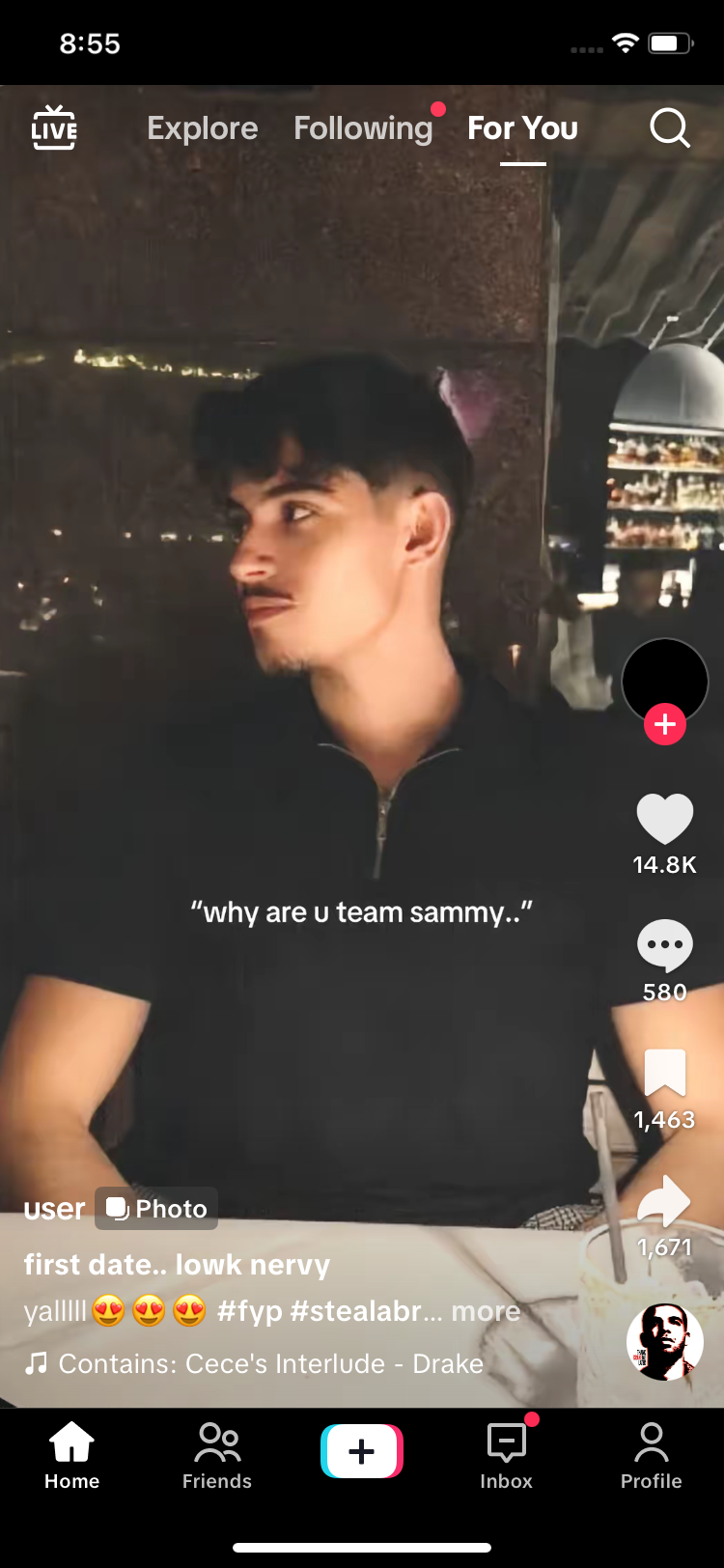The width and height of the screenshot is (724, 1568).
Task: Switch to the Following tab
Action: pyautogui.click(x=363, y=128)
